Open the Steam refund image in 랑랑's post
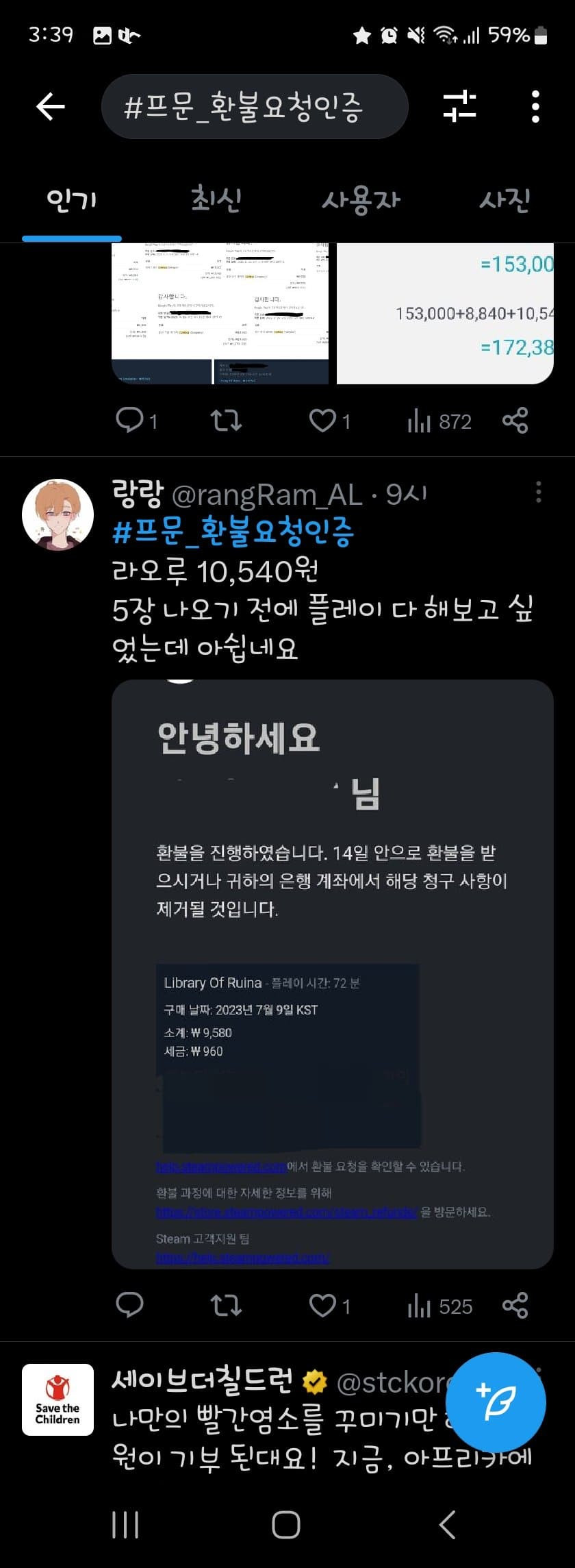575x1568 pixels. (332, 973)
